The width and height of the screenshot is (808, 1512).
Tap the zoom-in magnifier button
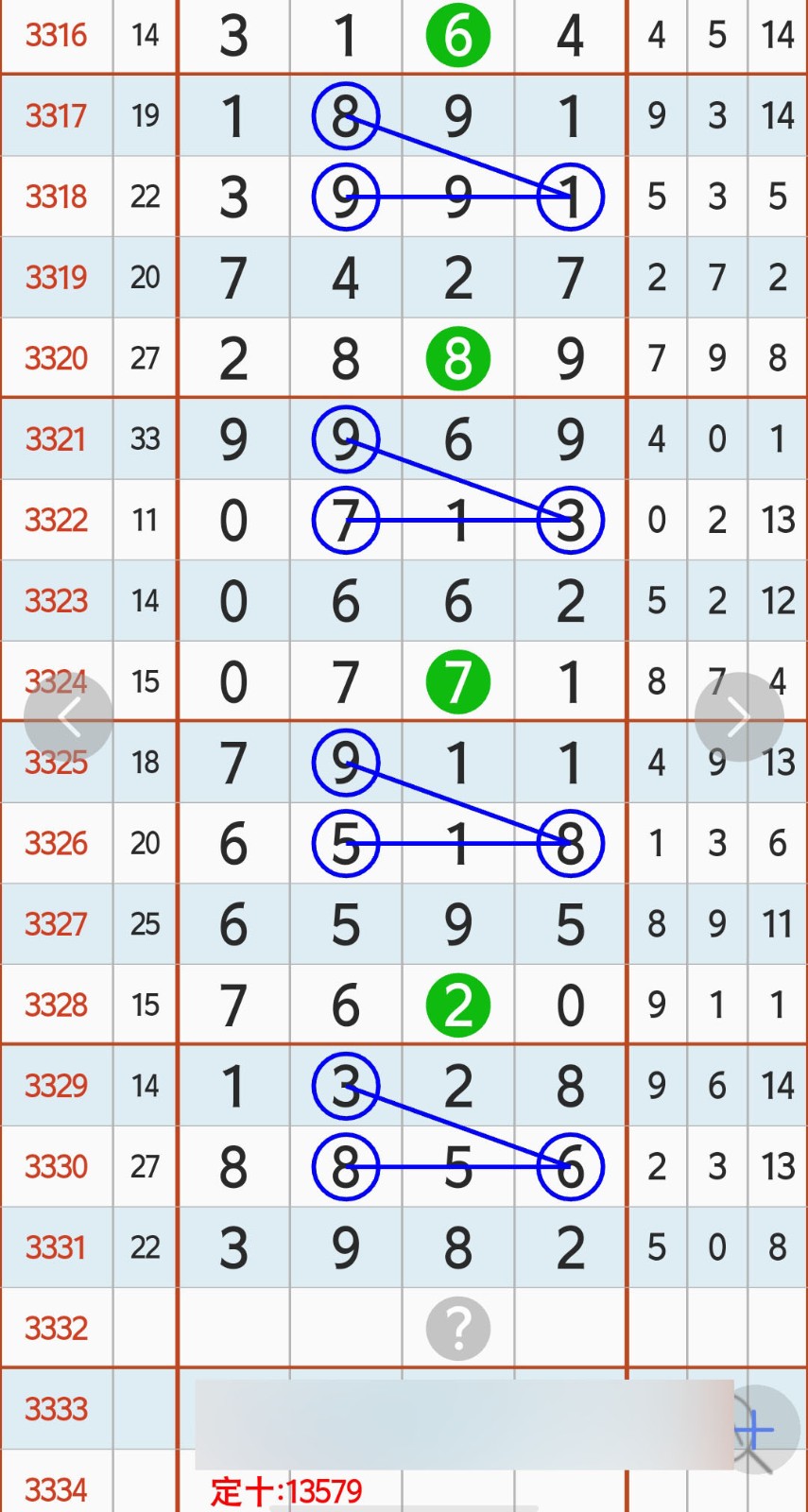(x=759, y=1431)
